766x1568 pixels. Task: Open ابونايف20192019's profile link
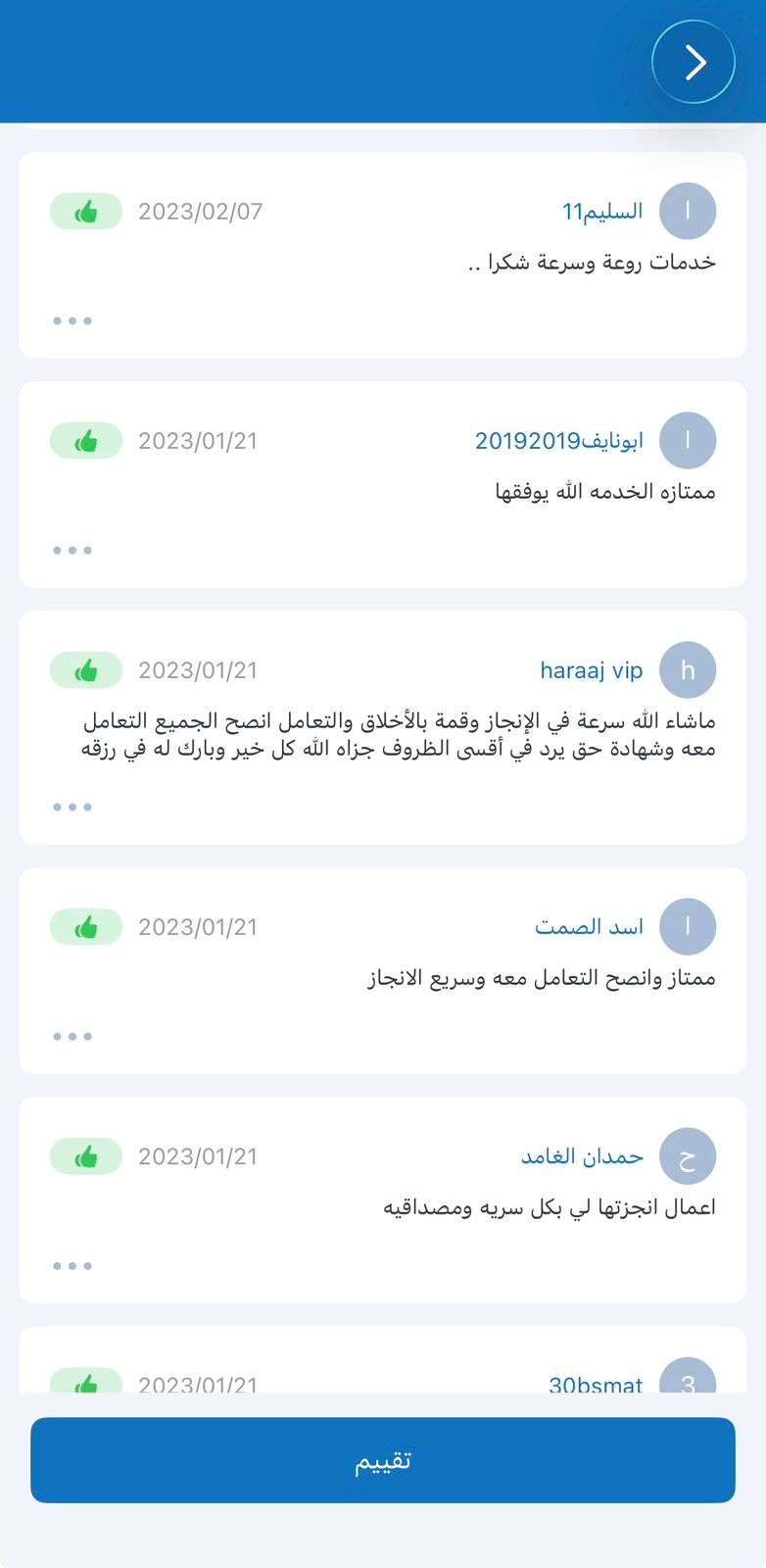point(558,441)
